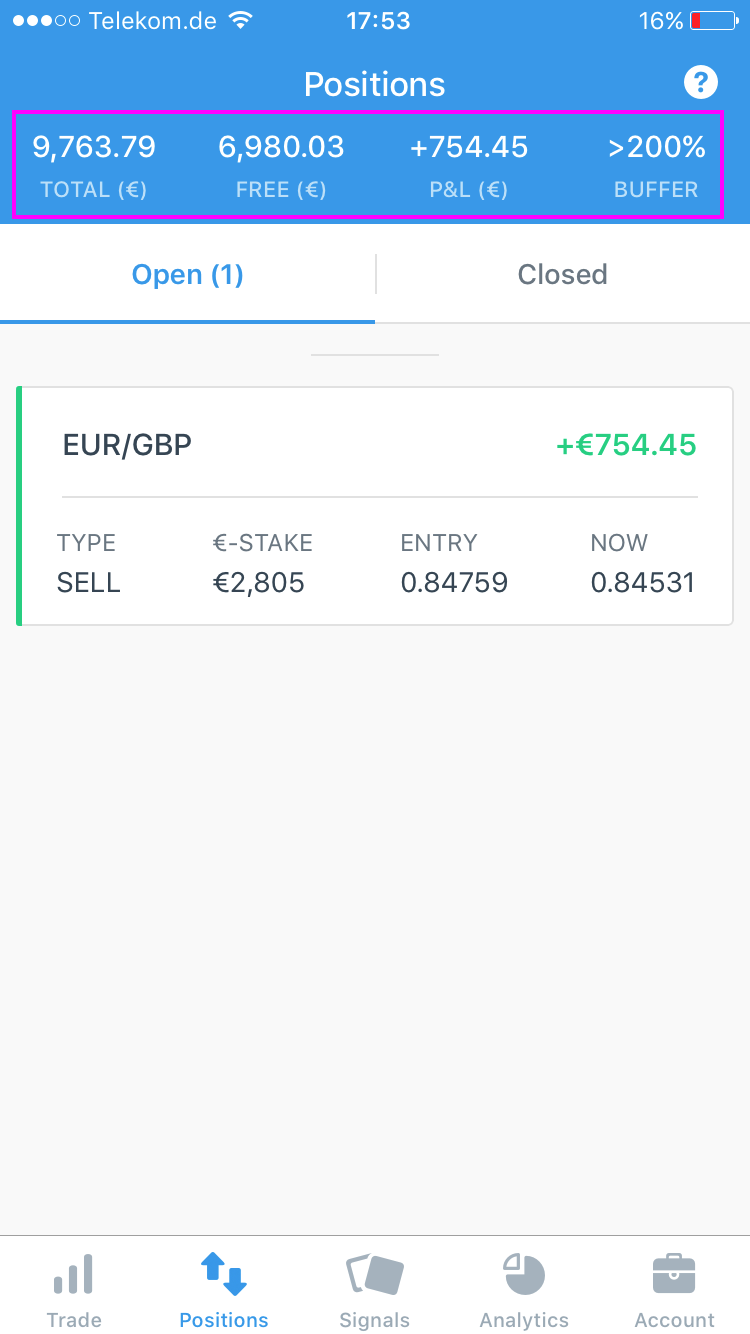The height and width of the screenshot is (1334, 750).
Task: Tap the battery indicator showing 16%
Action: point(688,20)
